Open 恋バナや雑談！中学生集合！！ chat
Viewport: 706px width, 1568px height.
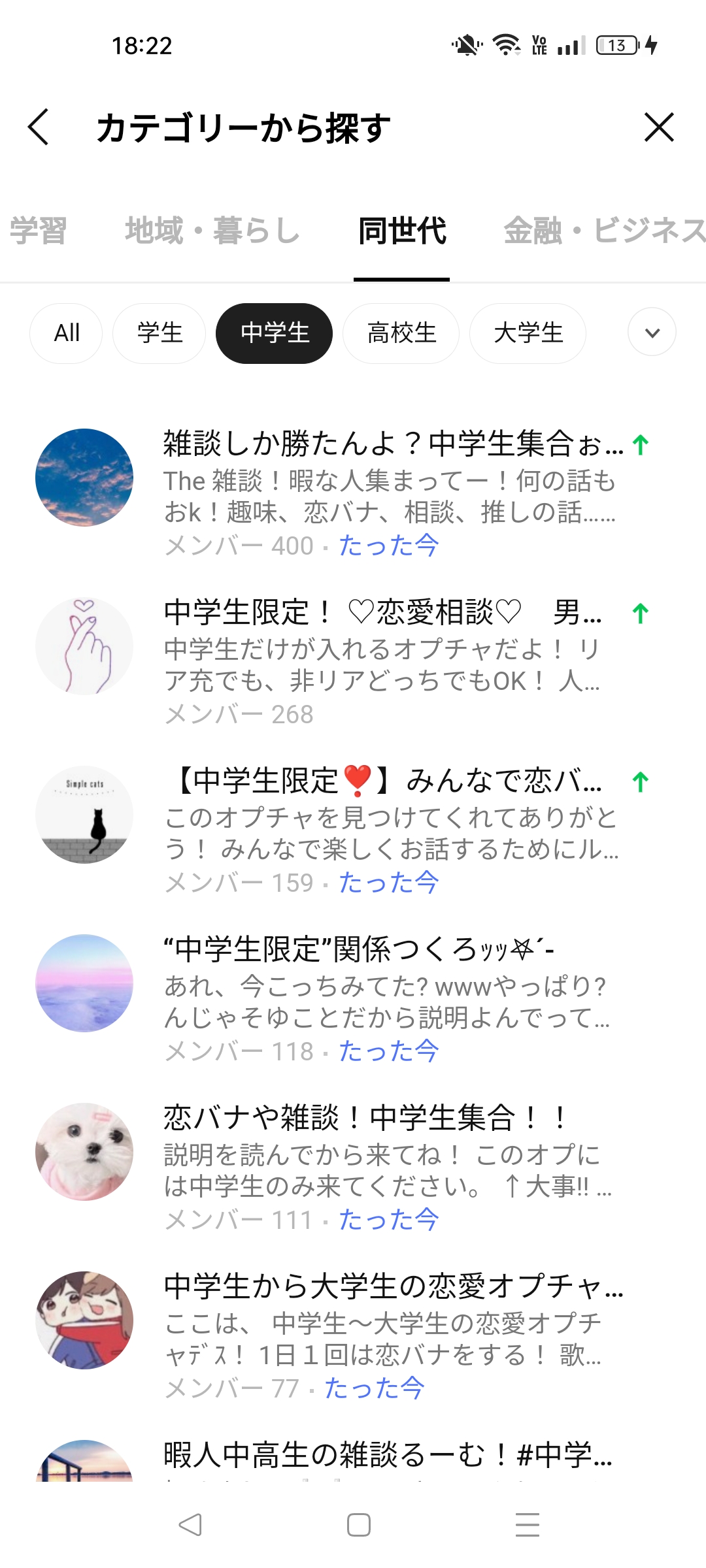pos(365,1118)
